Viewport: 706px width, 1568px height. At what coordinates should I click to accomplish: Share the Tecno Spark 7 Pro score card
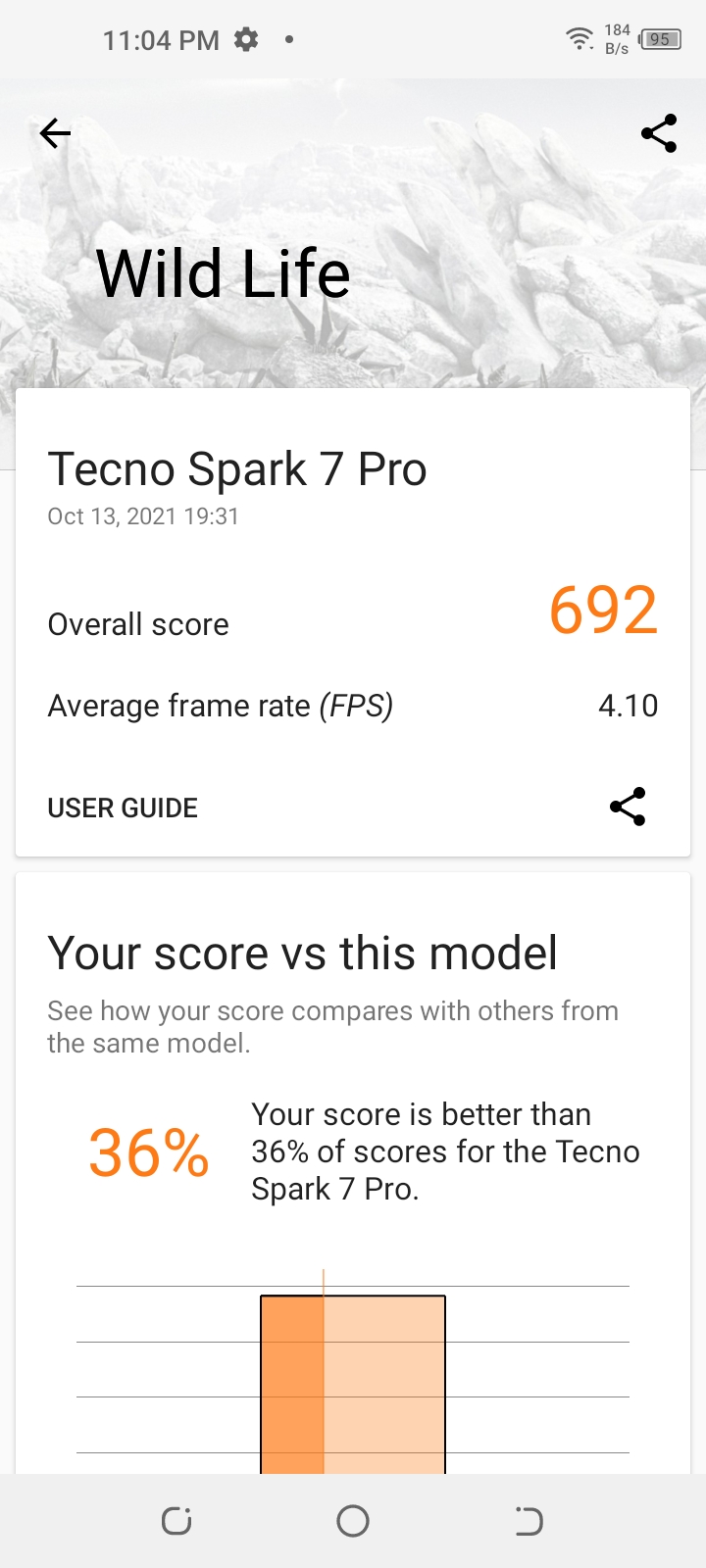(628, 807)
